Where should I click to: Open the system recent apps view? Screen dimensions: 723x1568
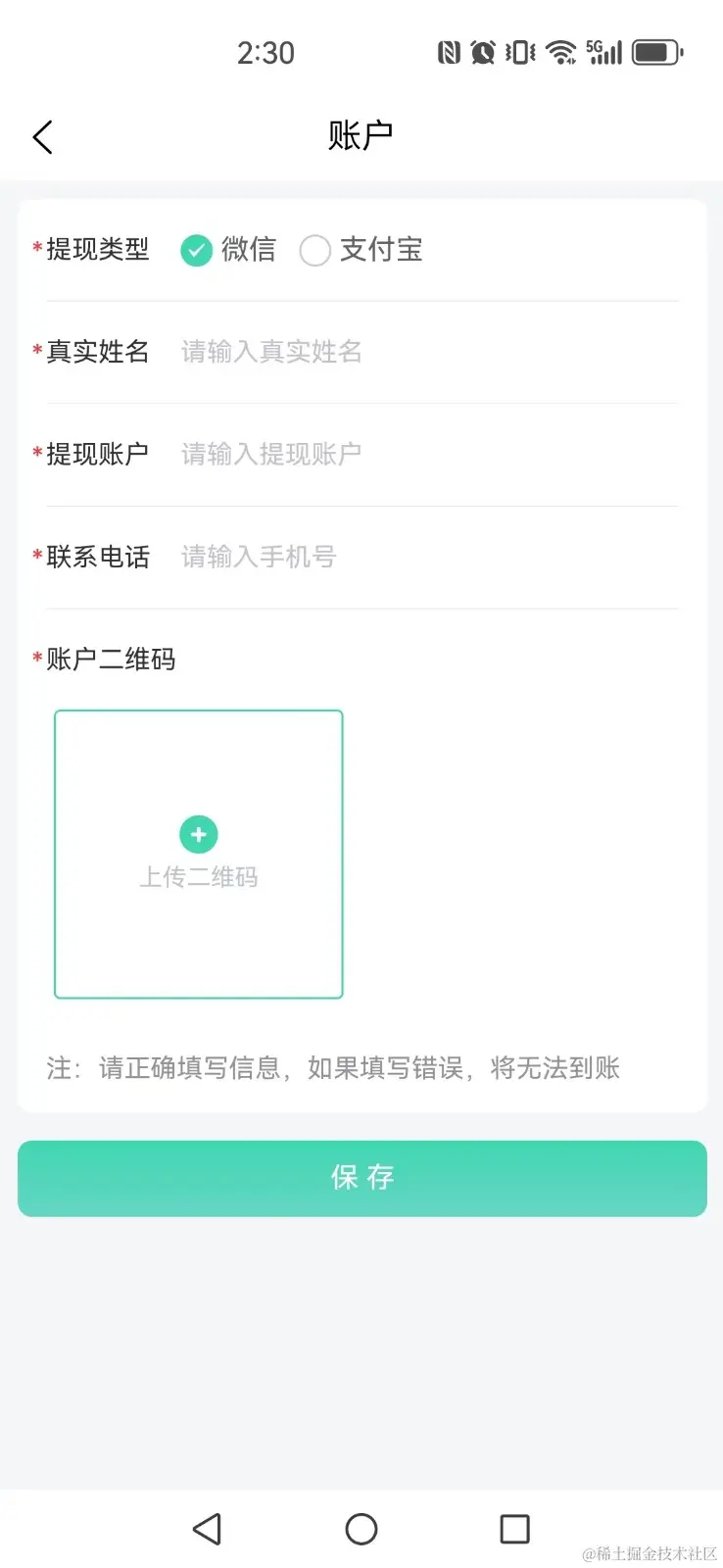[514, 1529]
